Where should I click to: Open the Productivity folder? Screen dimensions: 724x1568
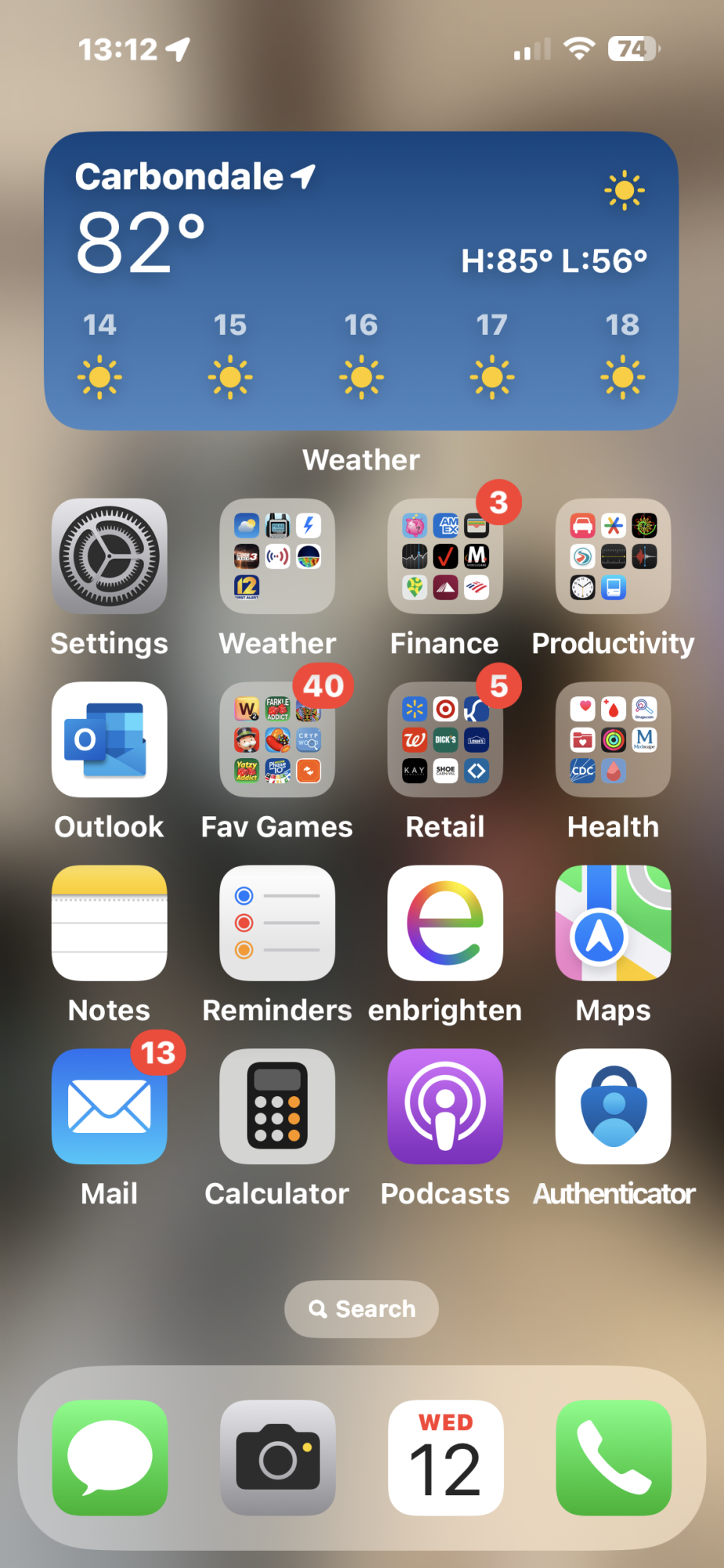[613, 556]
